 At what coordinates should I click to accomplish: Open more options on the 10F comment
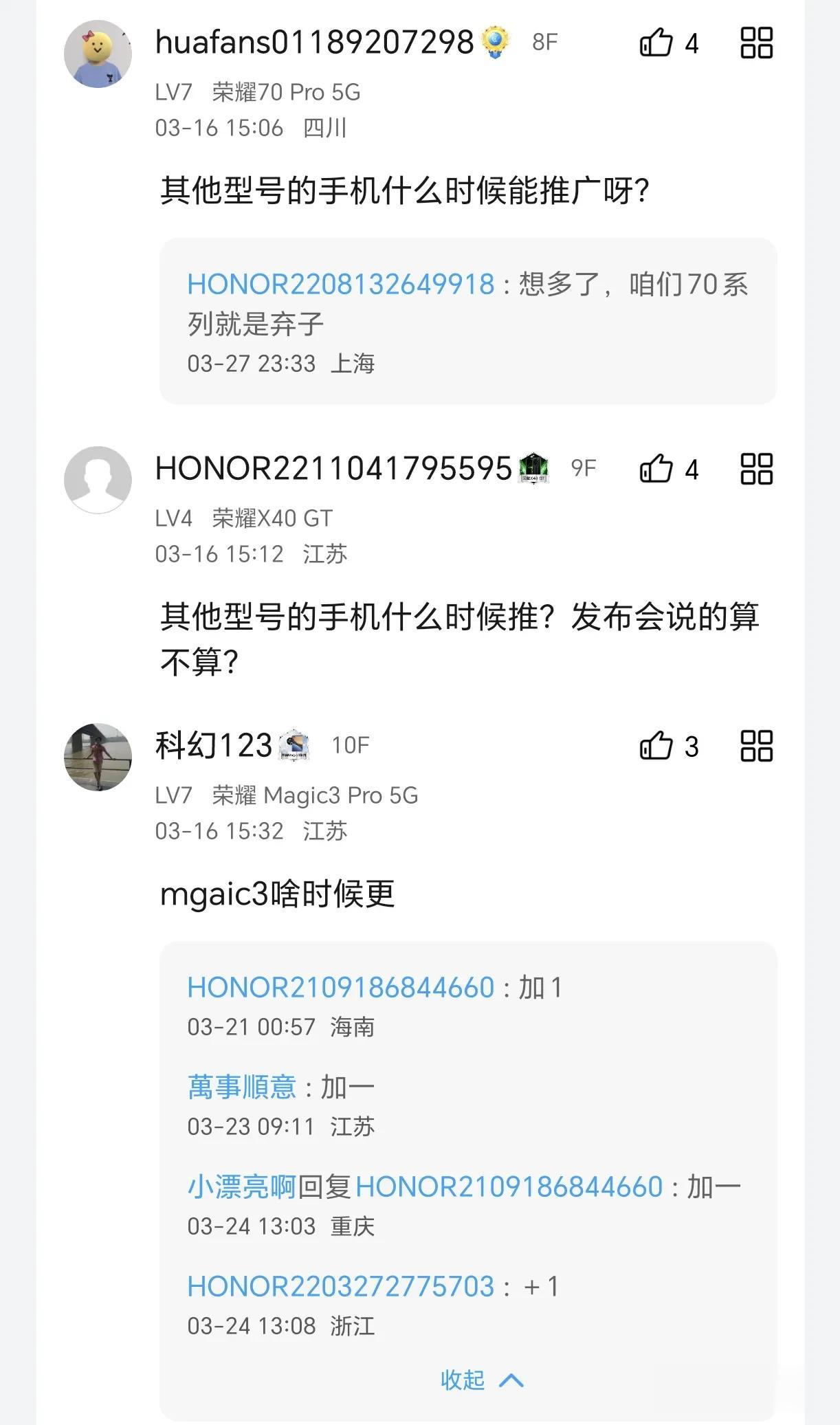pos(756,746)
